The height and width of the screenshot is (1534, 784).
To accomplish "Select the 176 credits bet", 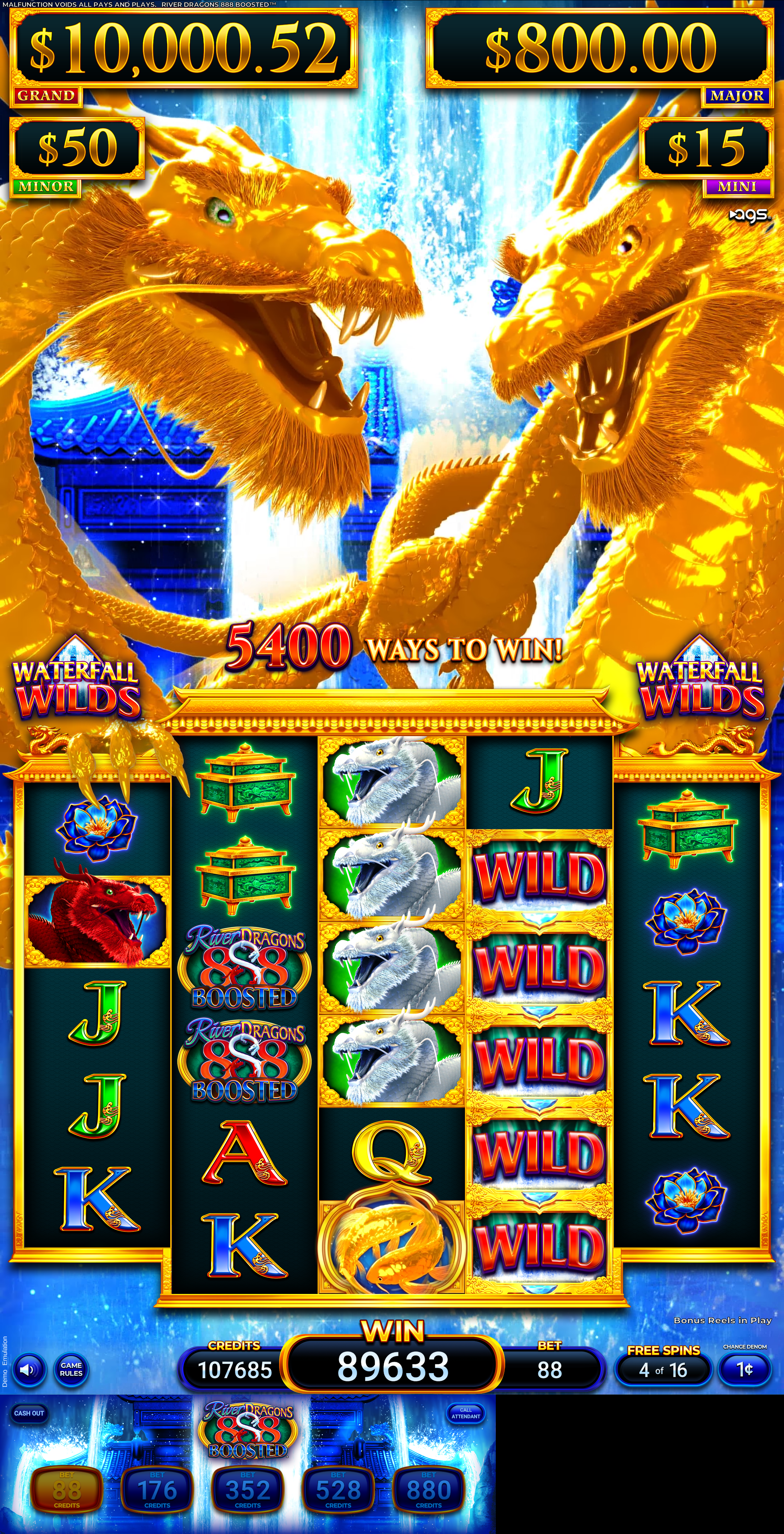I will coord(157,1490).
